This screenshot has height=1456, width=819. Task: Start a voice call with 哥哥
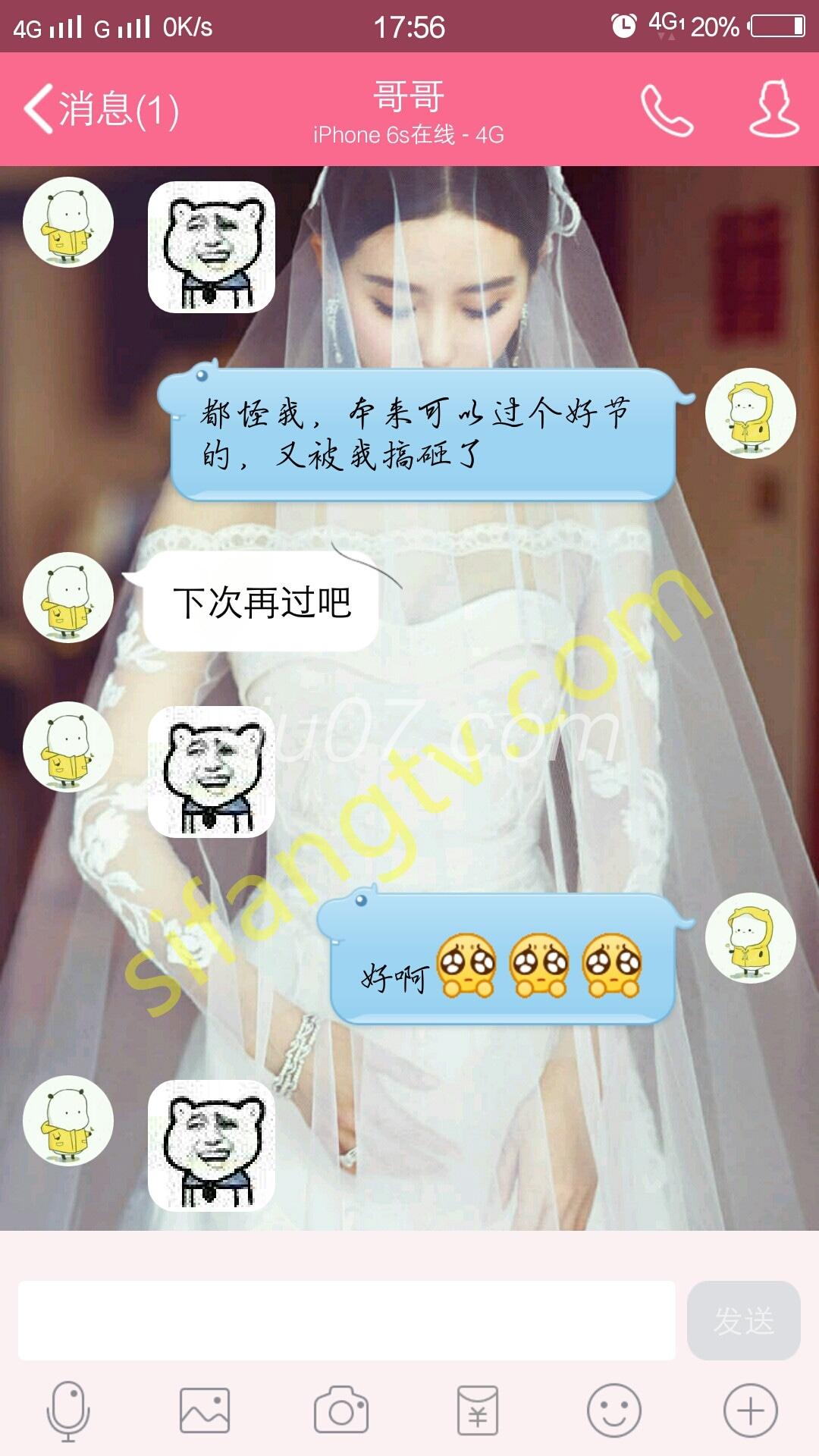point(666,111)
